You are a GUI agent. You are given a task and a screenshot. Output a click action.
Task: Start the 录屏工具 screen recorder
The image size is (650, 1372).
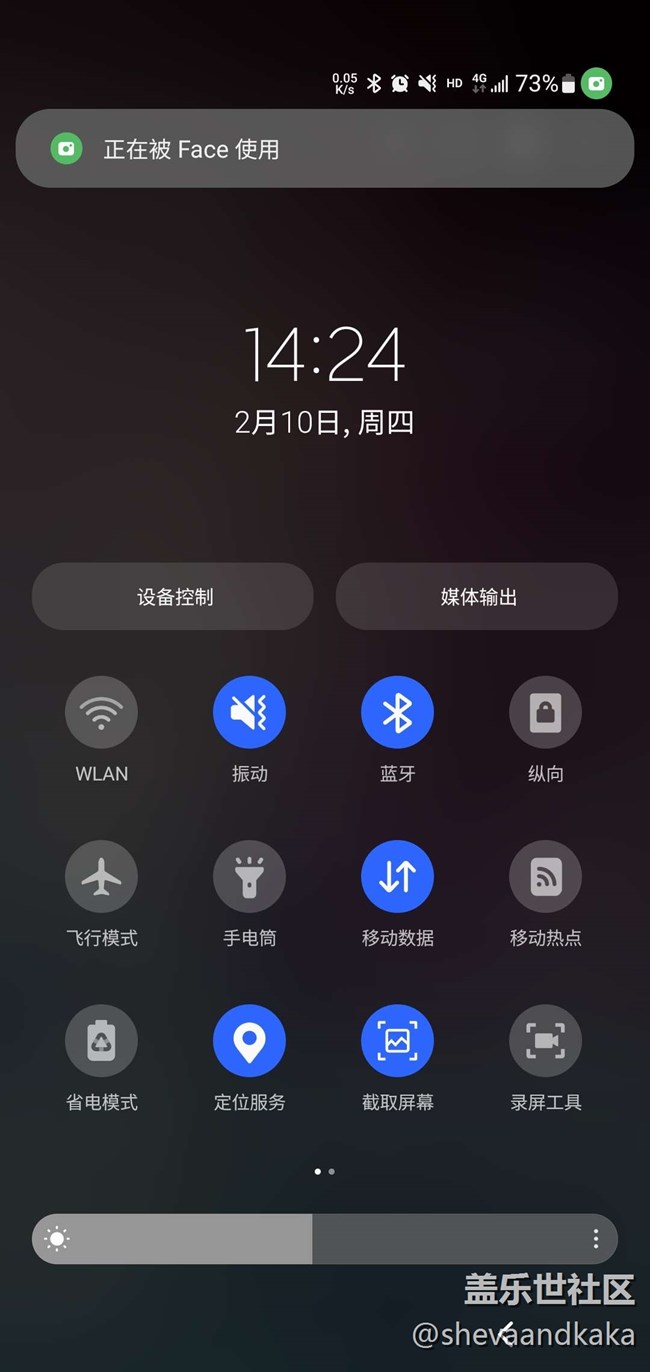(545, 1041)
